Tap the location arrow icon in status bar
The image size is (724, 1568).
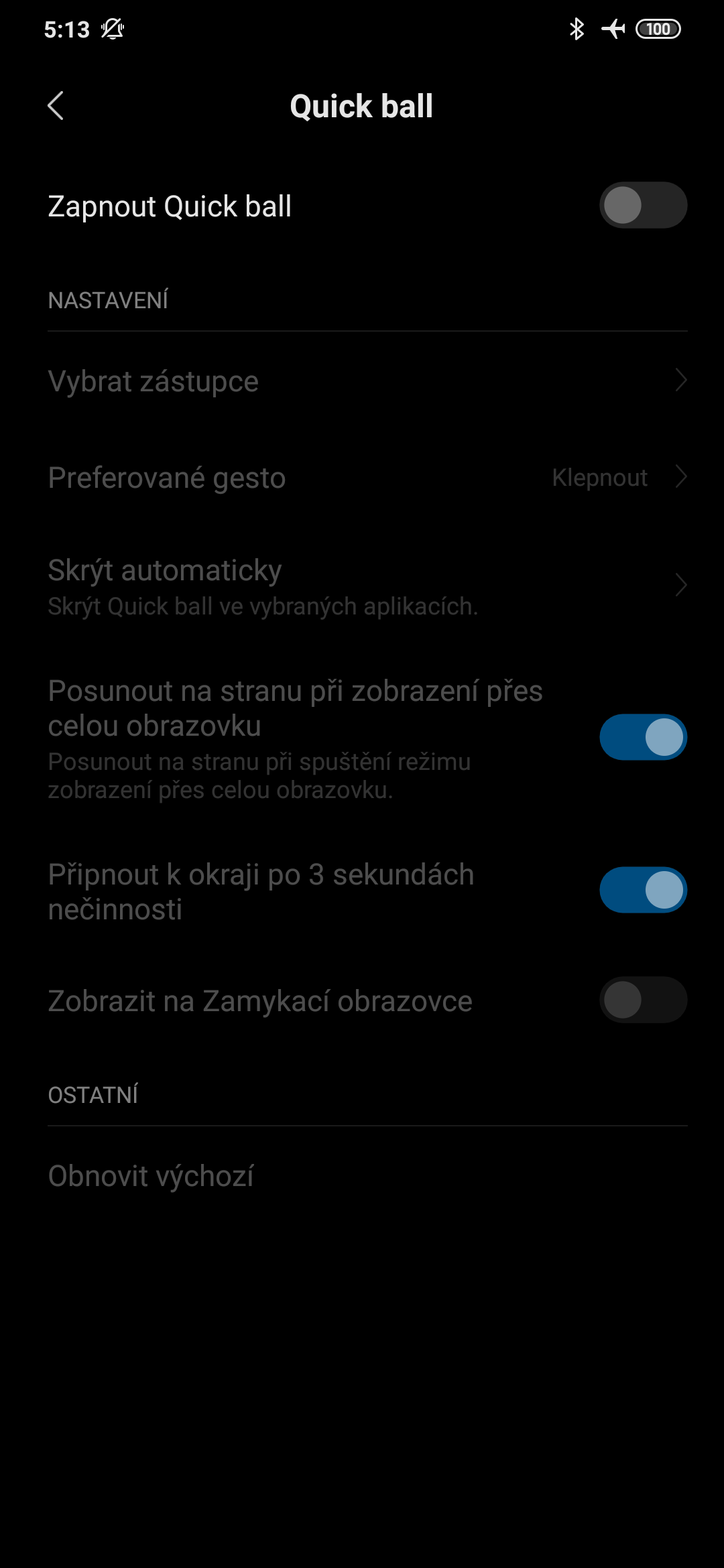[614, 29]
